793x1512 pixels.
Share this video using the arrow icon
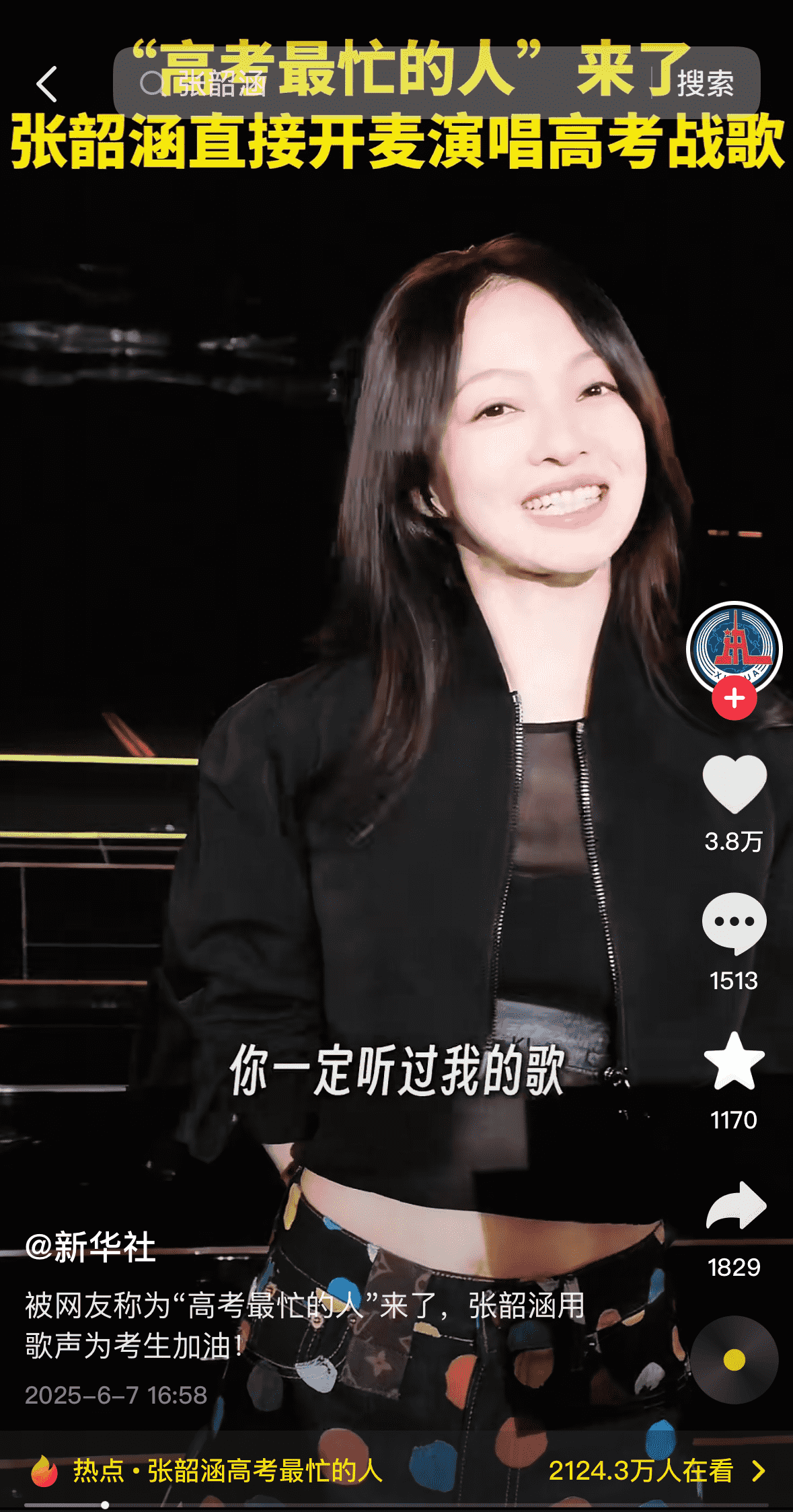pos(735,1206)
